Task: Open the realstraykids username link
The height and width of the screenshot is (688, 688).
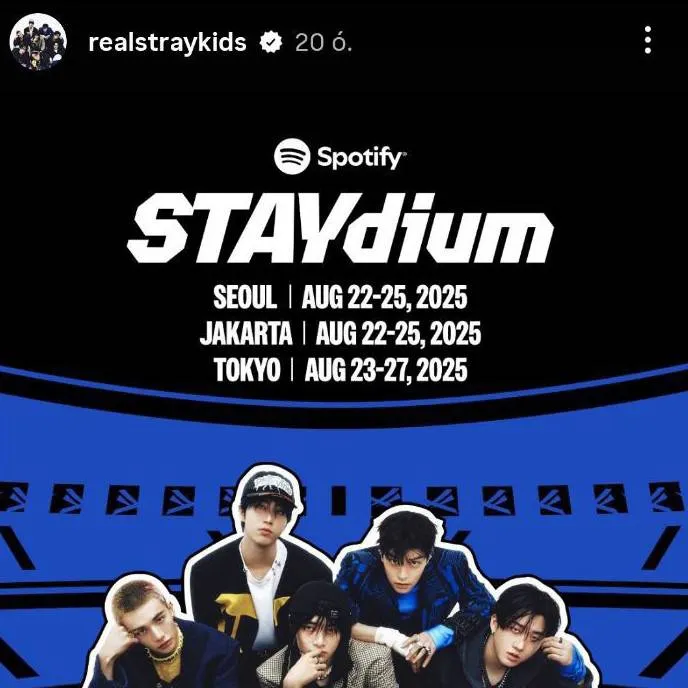Action: tap(168, 42)
